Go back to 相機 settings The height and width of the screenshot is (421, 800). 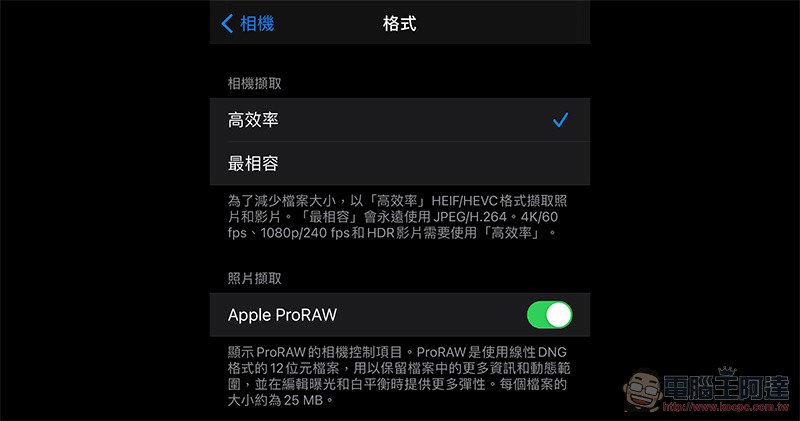point(248,23)
